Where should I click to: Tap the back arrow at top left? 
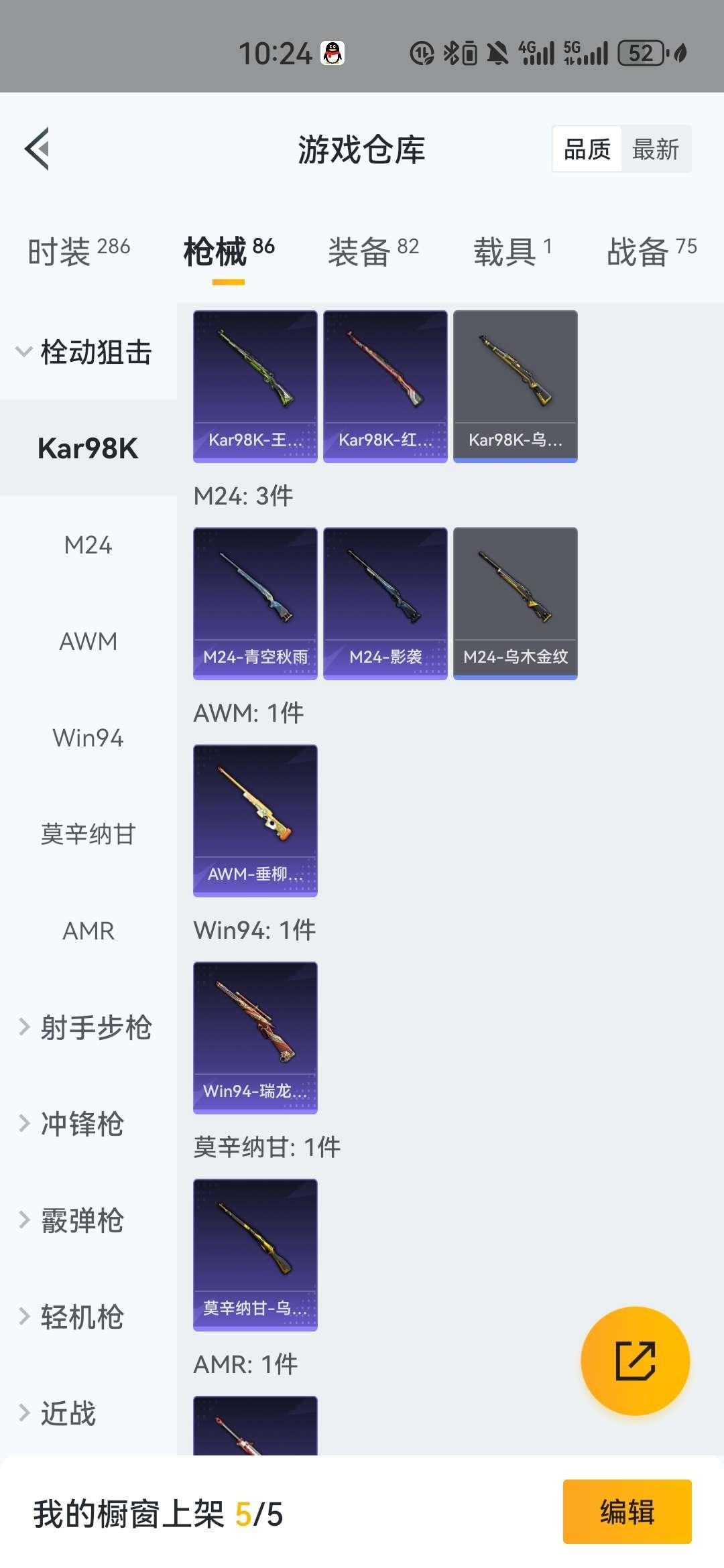coord(38,149)
